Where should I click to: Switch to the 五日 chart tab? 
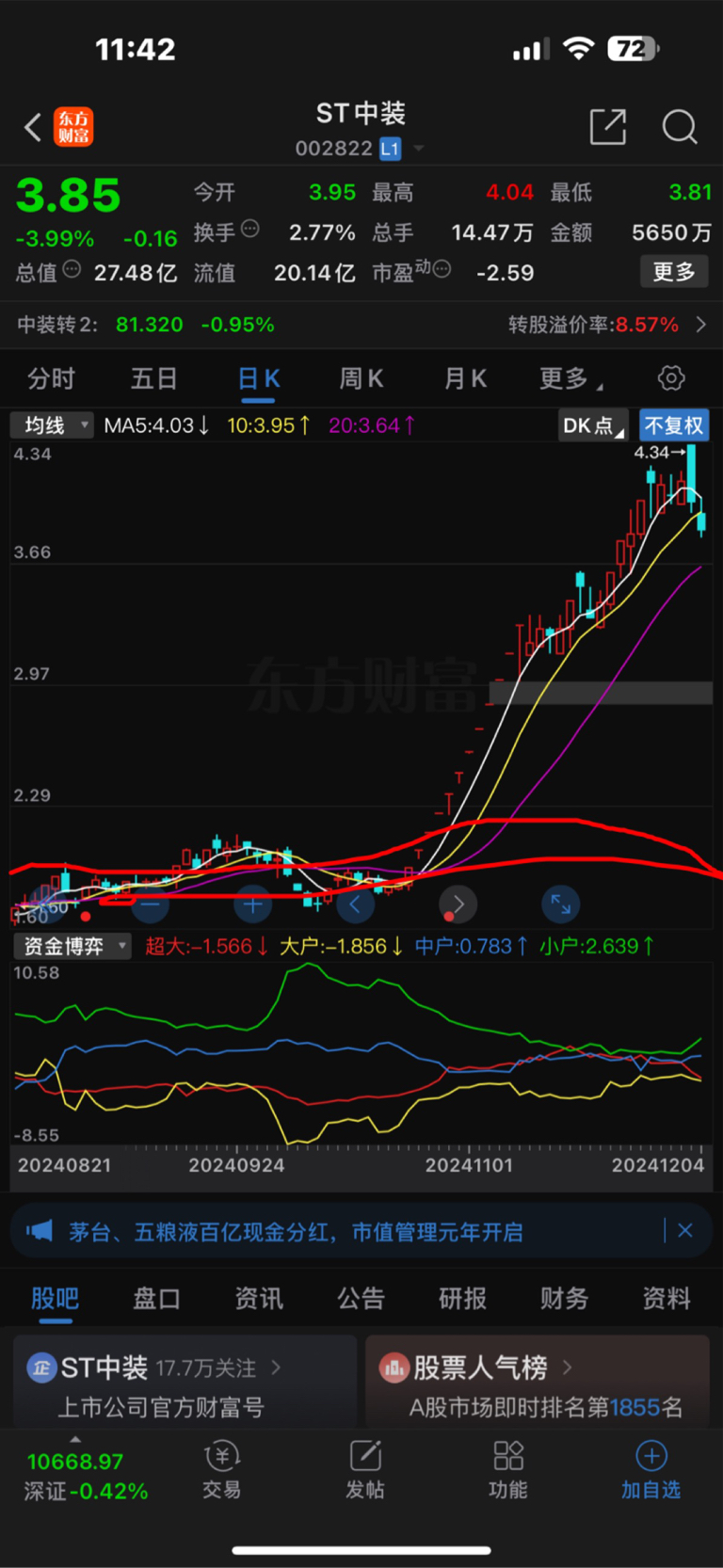pos(153,379)
